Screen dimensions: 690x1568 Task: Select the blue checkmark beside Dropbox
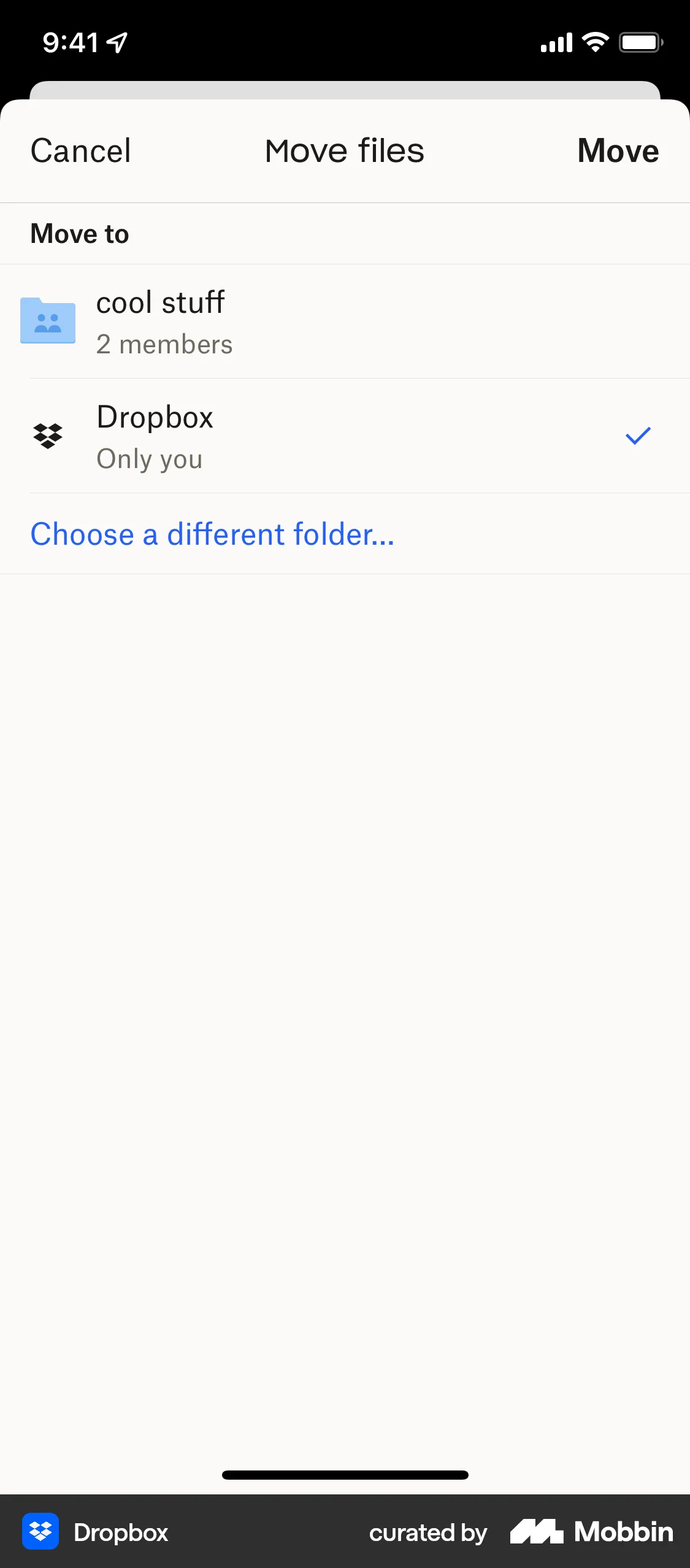tap(637, 436)
